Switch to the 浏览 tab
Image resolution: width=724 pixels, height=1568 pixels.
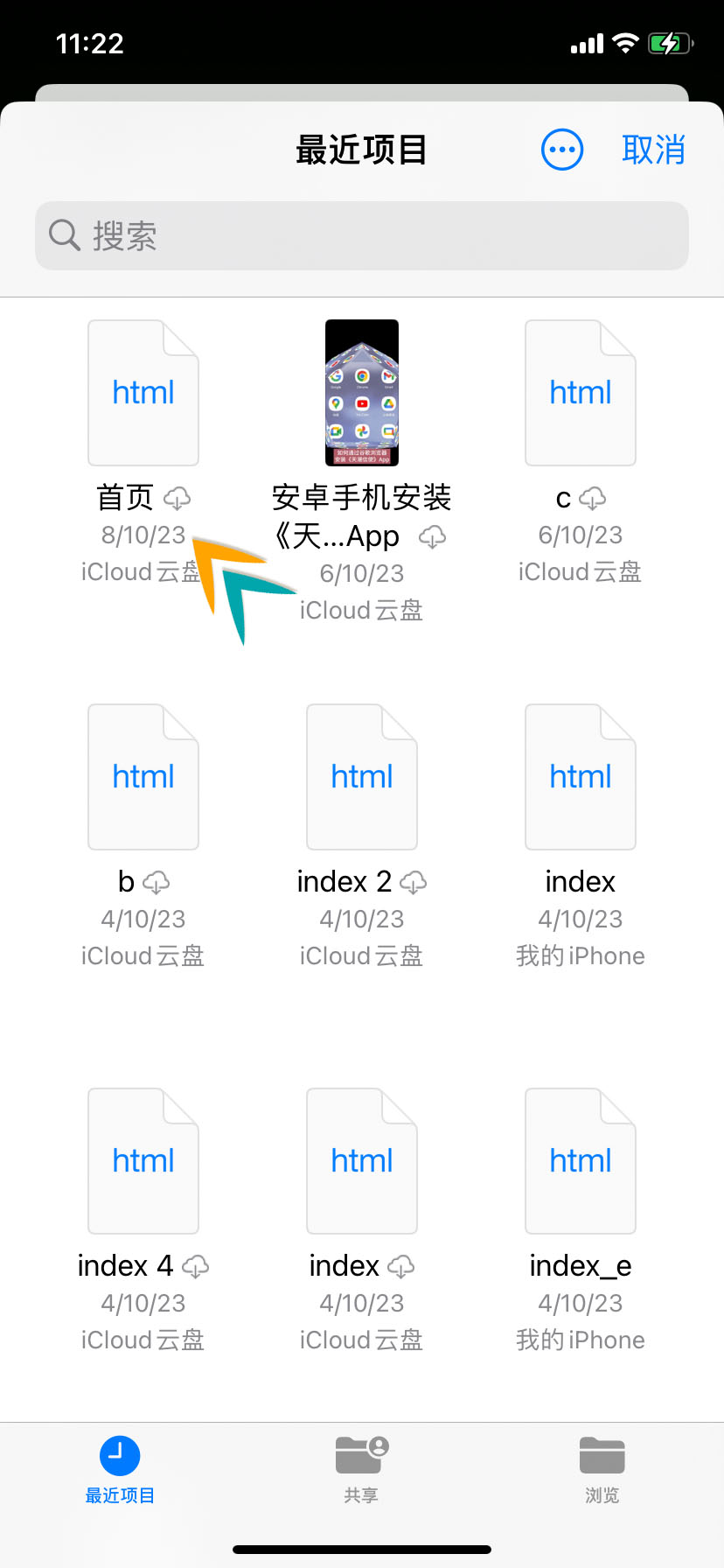click(x=602, y=1470)
